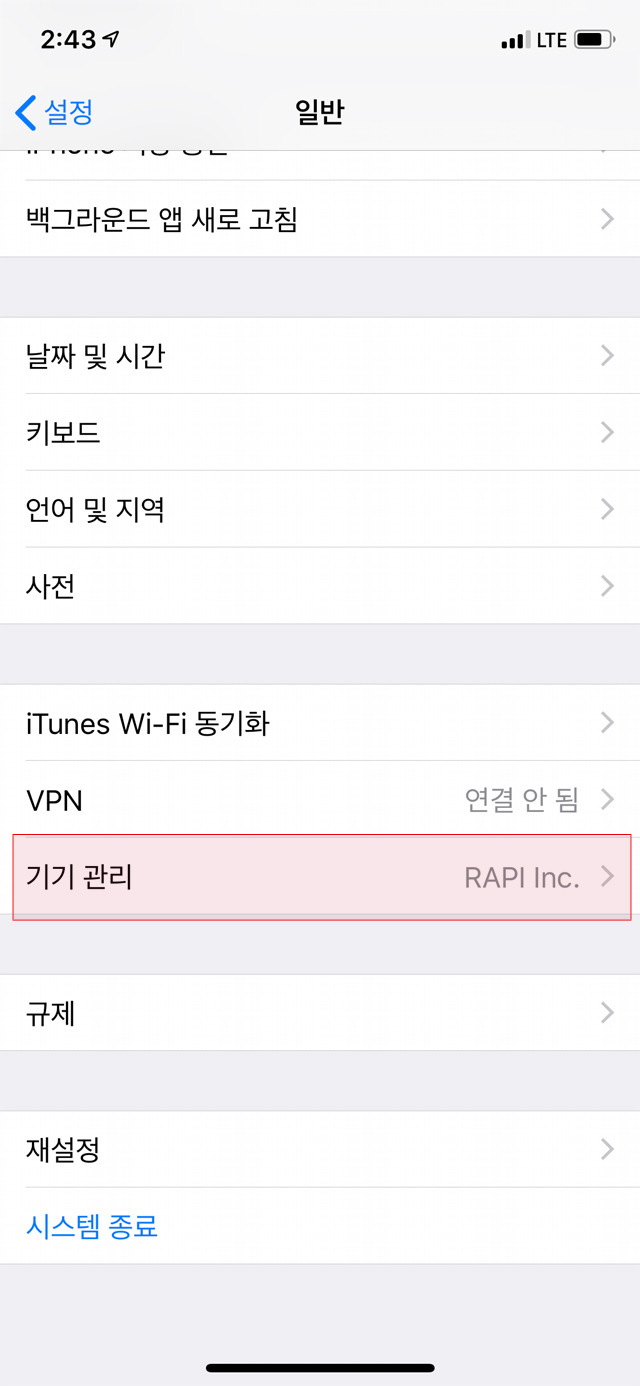Open VPN settings
640x1386 pixels.
[x=320, y=800]
